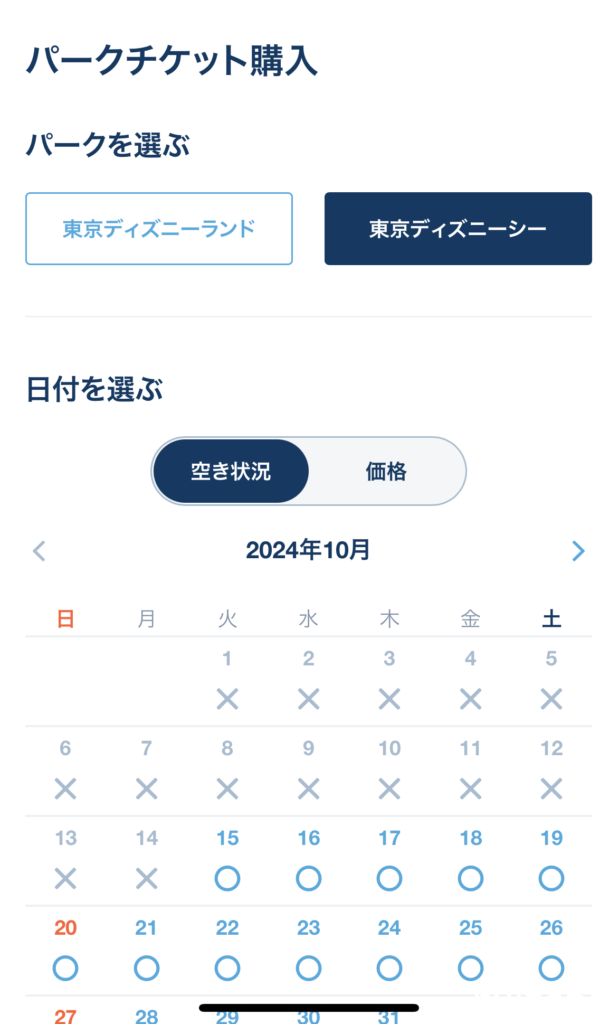Select the date October 18
This screenshot has height=1024, width=609.
(x=470, y=860)
